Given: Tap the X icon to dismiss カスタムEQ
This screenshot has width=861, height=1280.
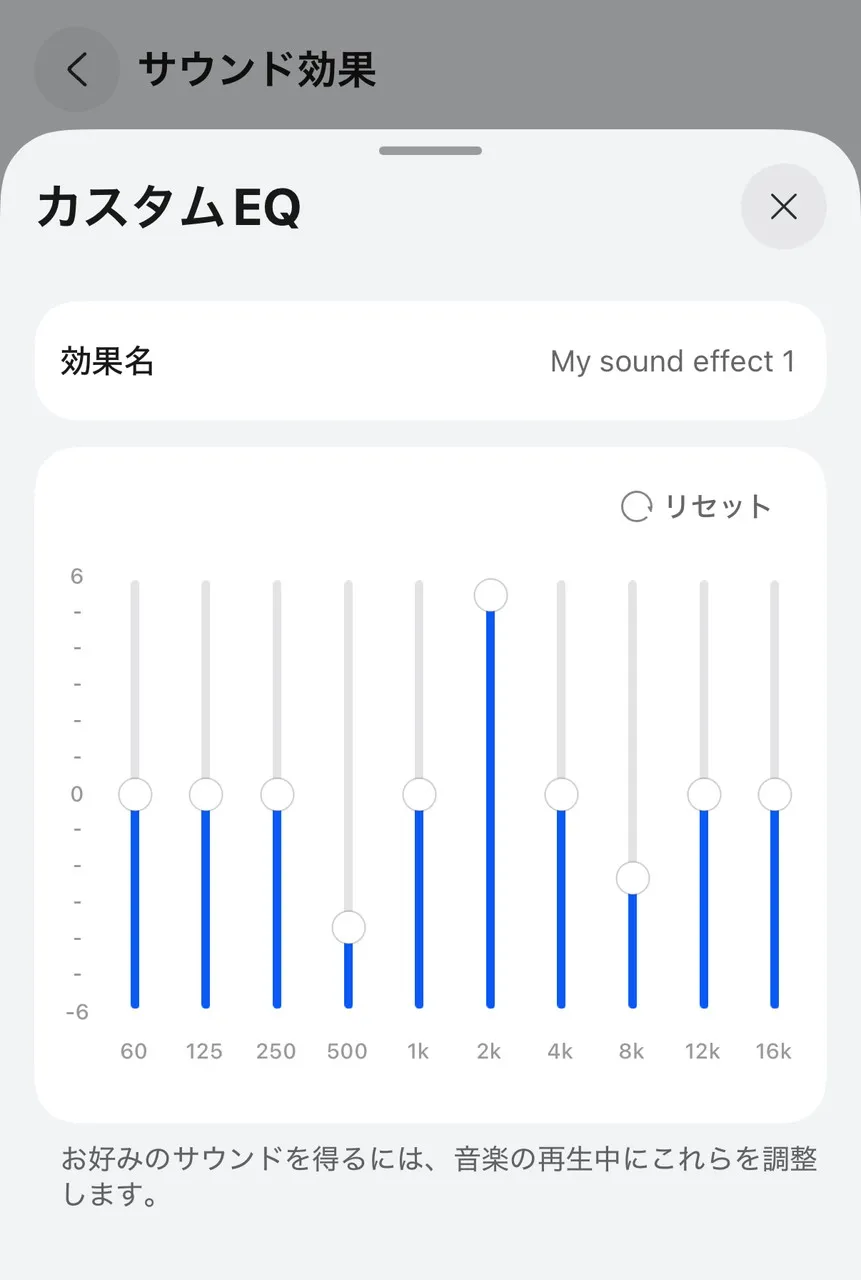Looking at the screenshot, I should point(784,207).
